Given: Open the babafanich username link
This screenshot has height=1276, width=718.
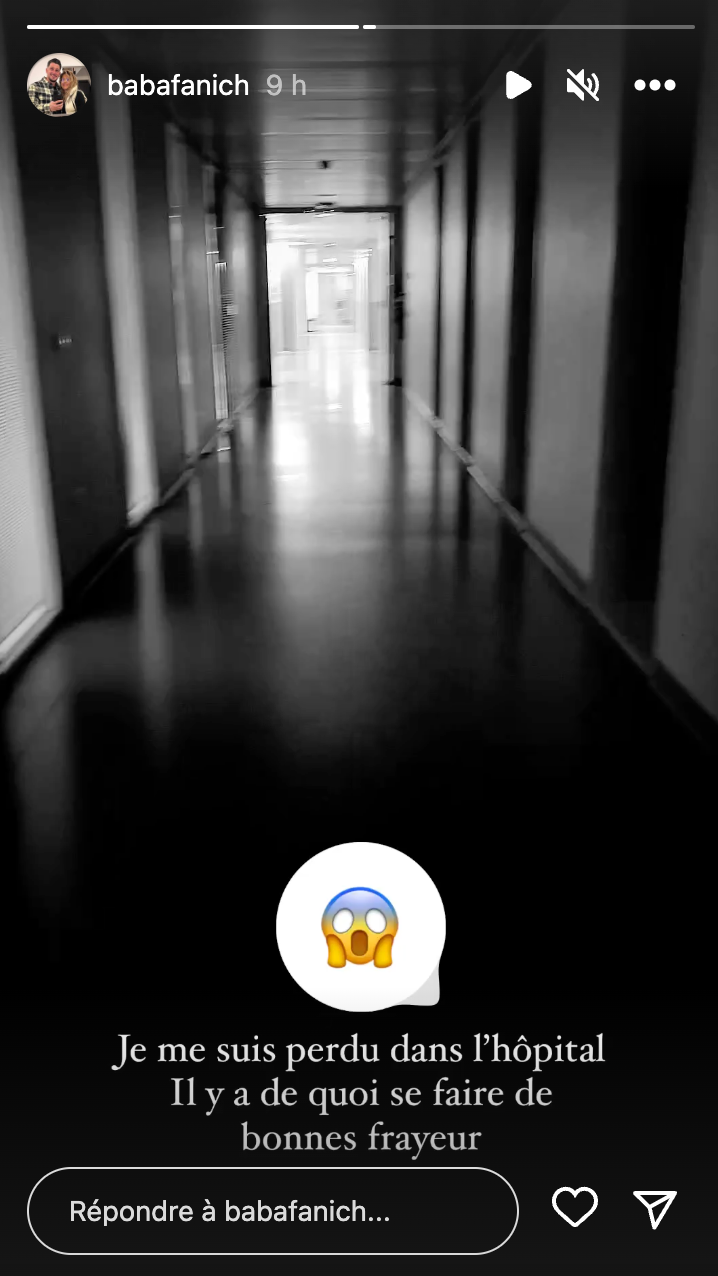Looking at the screenshot, I should coord(178,86).
